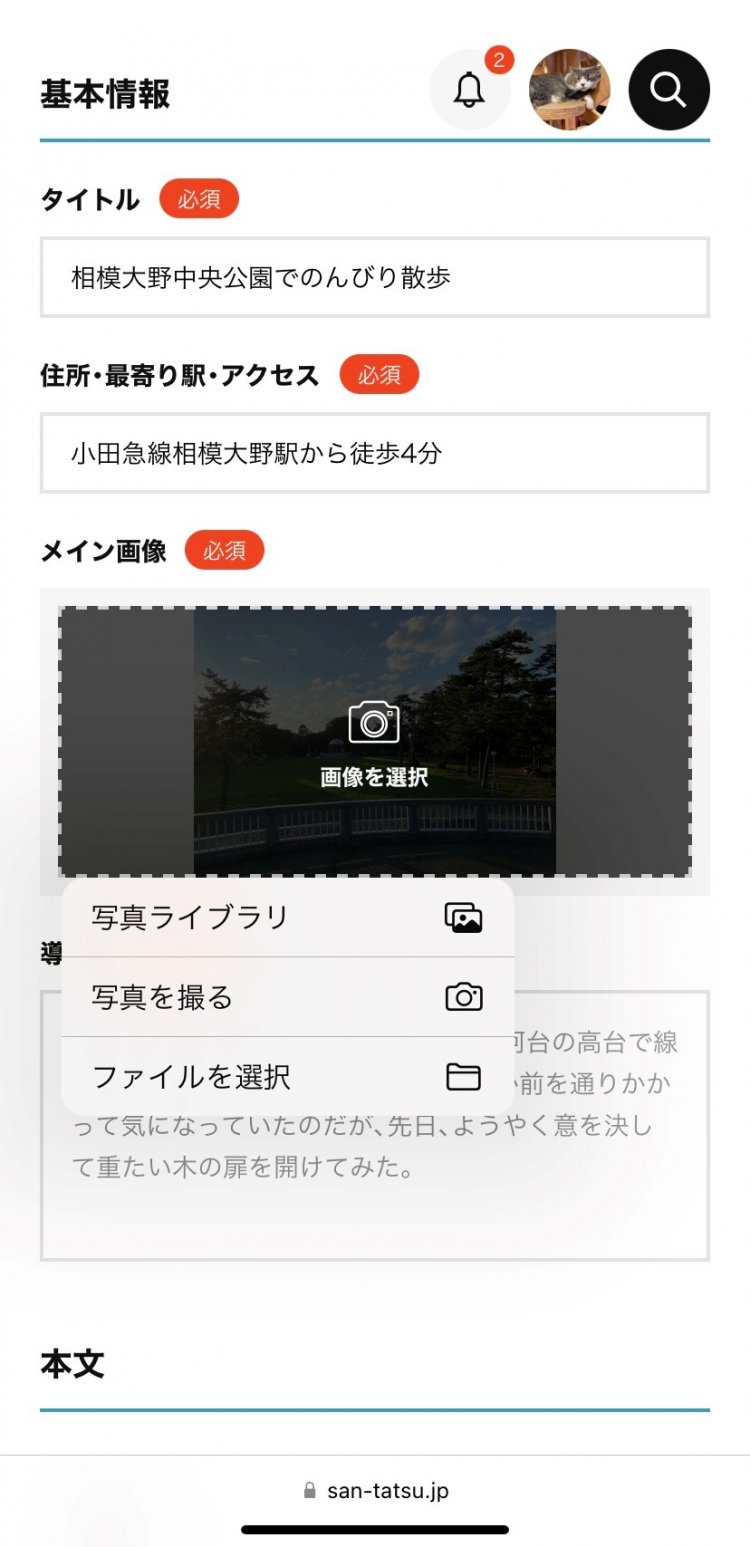
Task: Tap the 必須 badge next to メイン画像
Action: [x=225, y=549]
